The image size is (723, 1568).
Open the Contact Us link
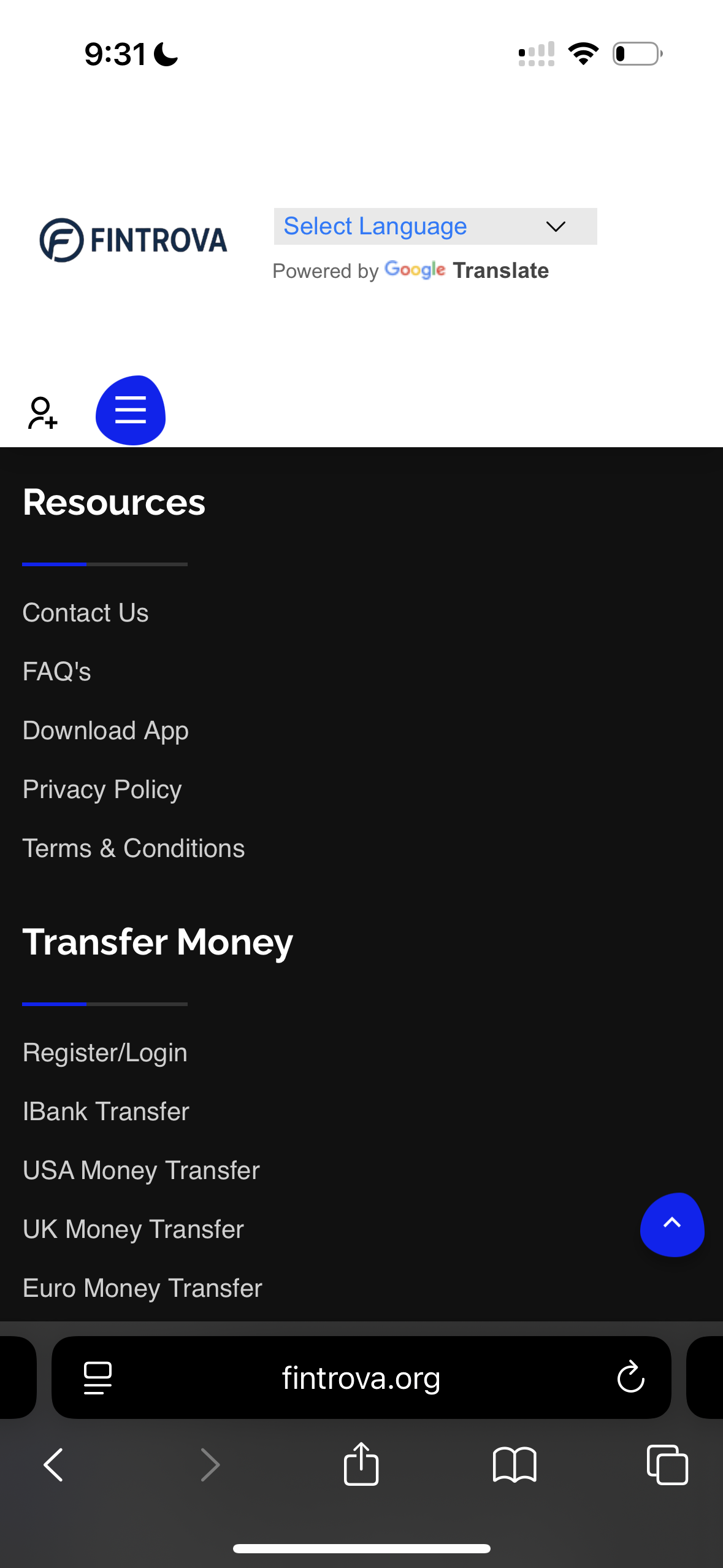[85, 613]
